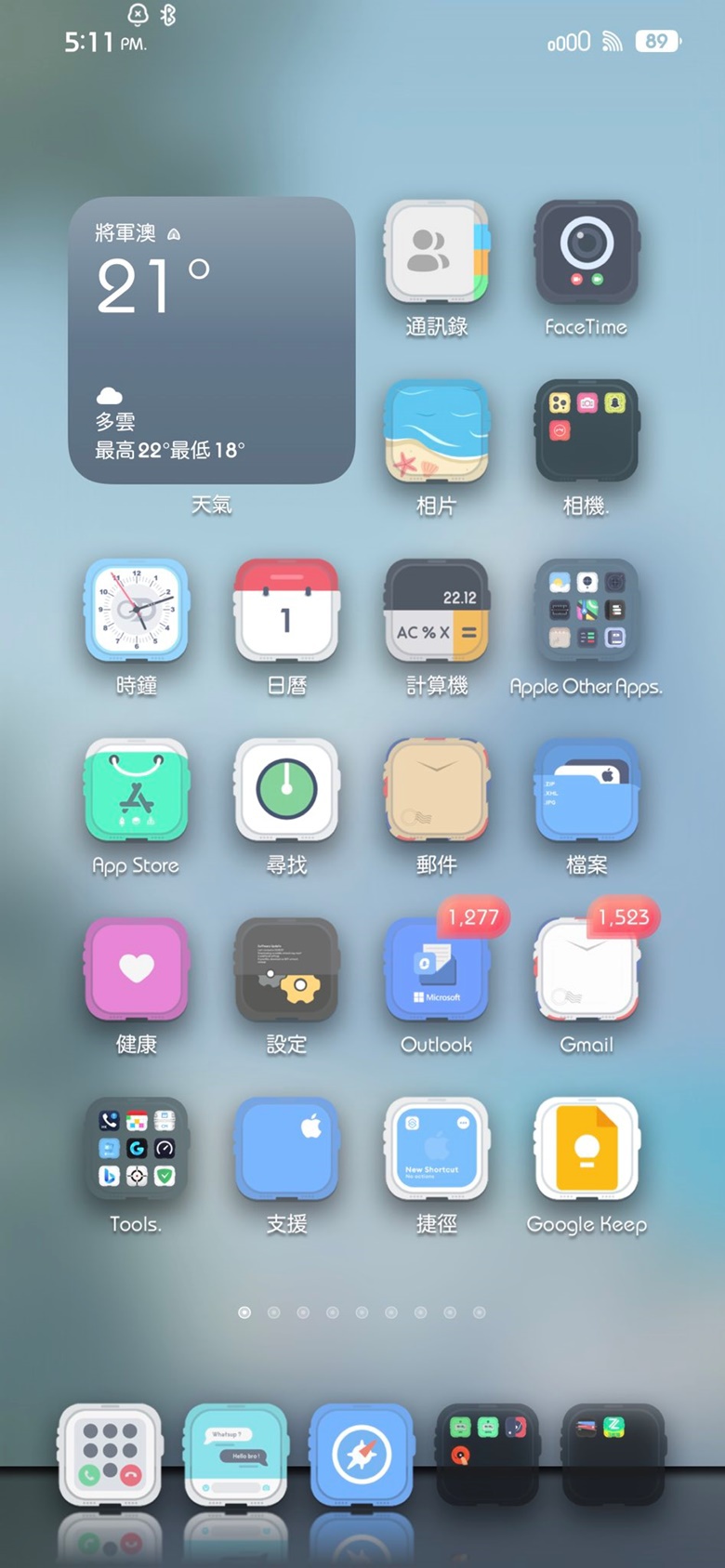Open the 郵件 mail app

click(436, 790)
